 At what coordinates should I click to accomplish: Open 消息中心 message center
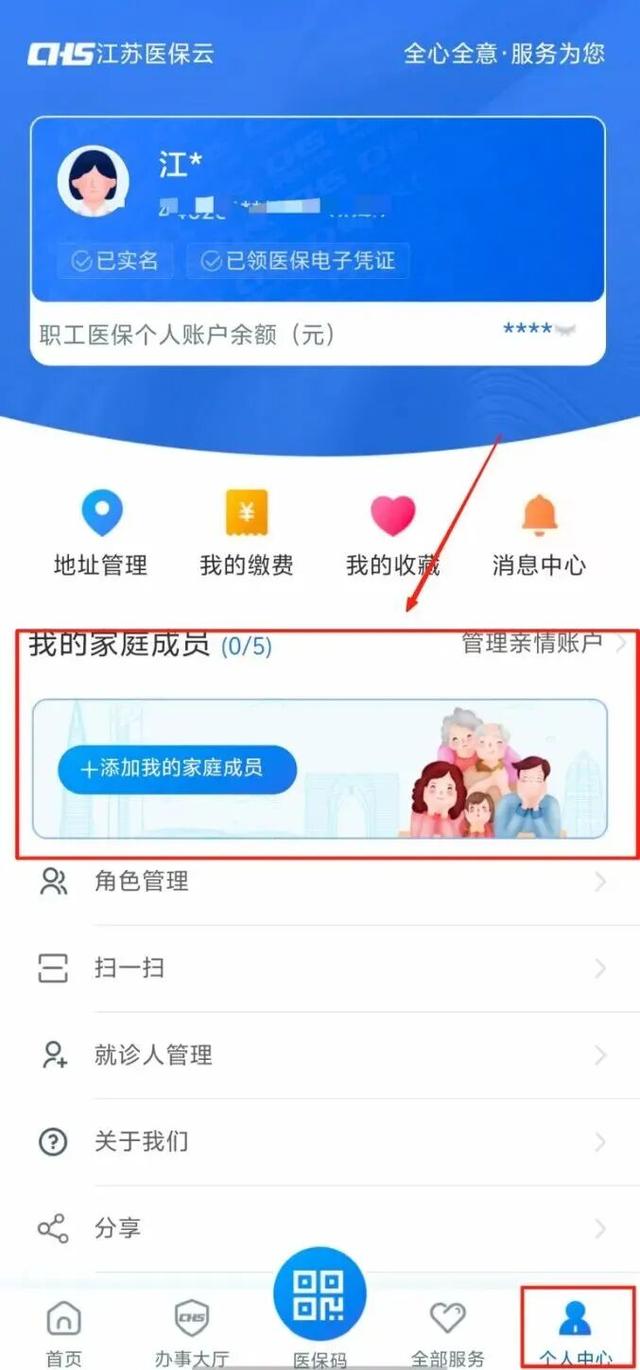click(539, 534)
